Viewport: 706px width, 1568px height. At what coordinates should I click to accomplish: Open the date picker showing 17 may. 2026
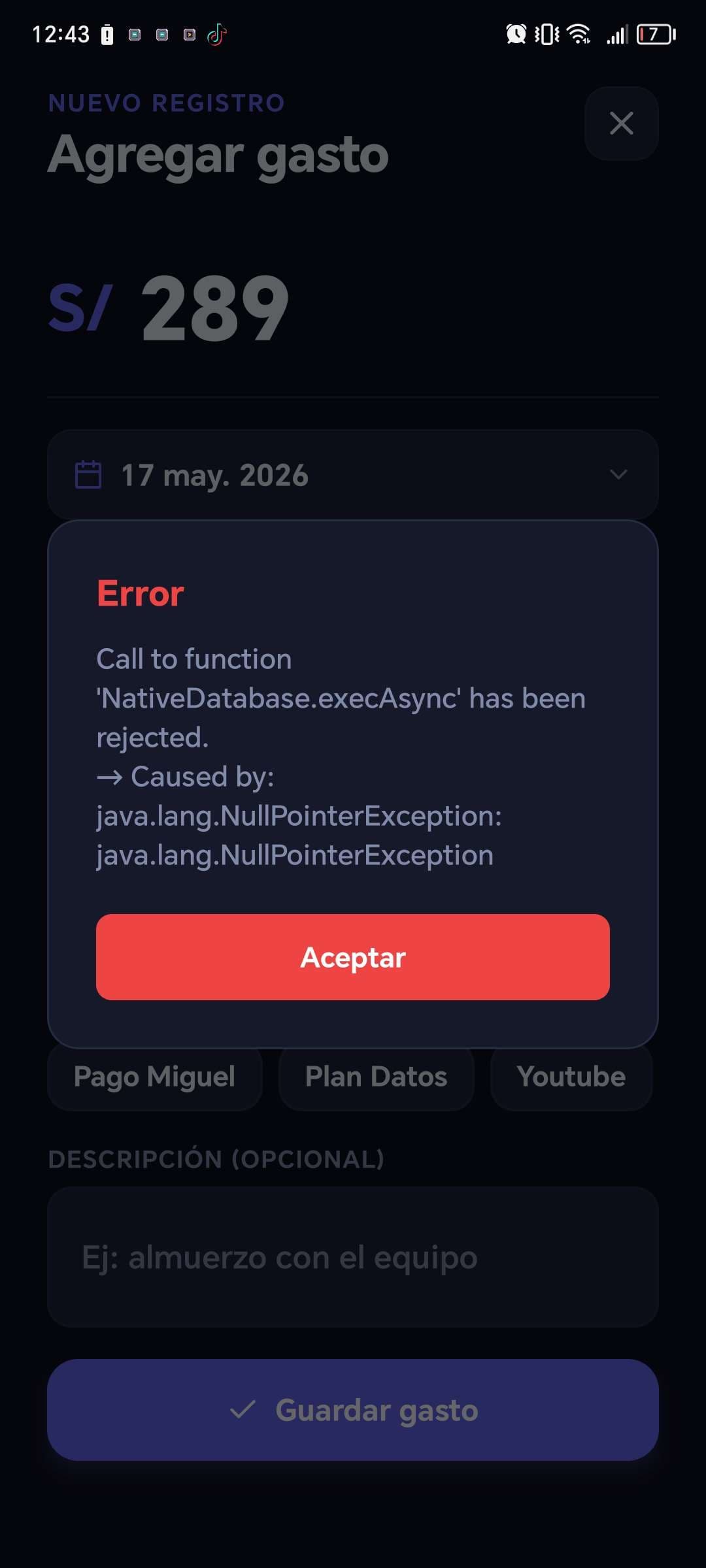coord(353,475)
